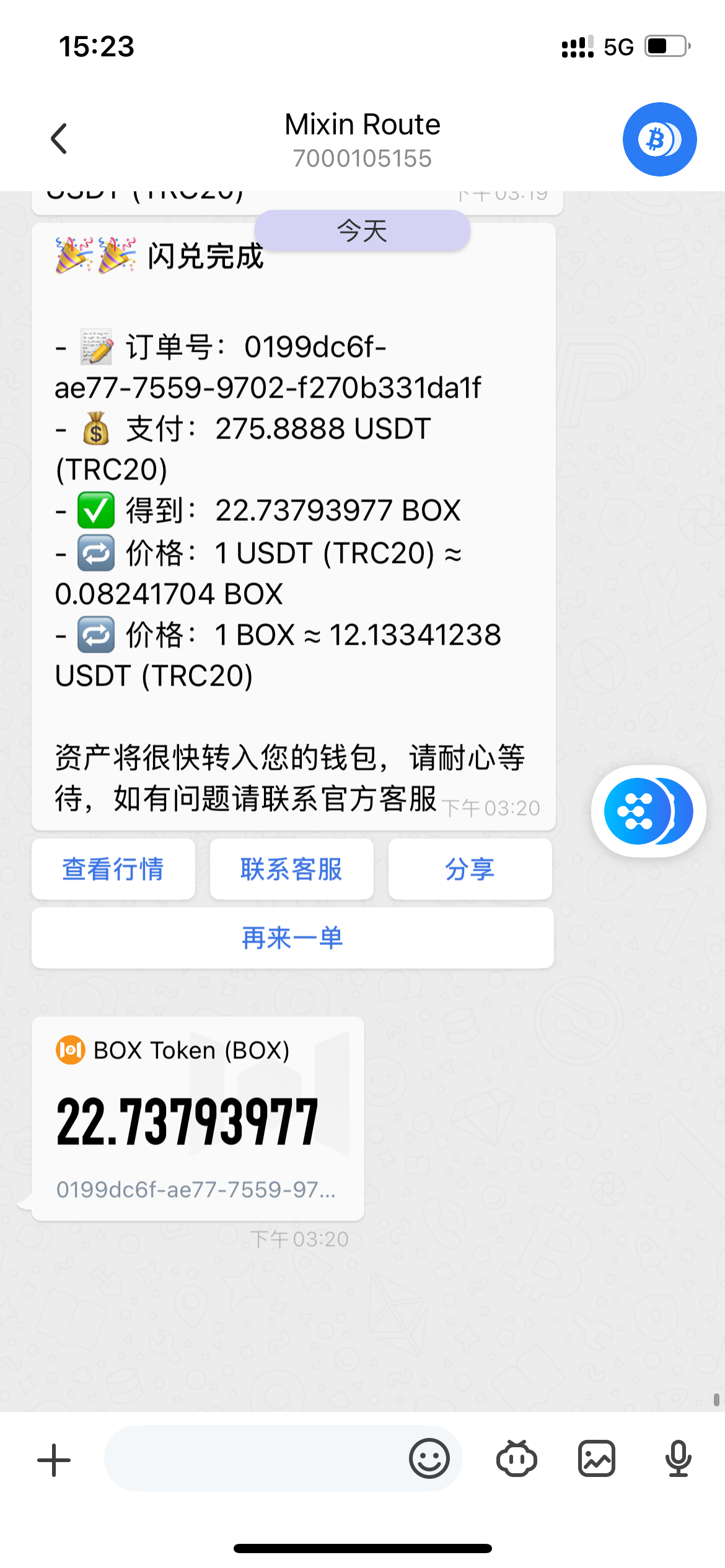
Task: Open the plus attachment menu
Action: [54, 1460]
